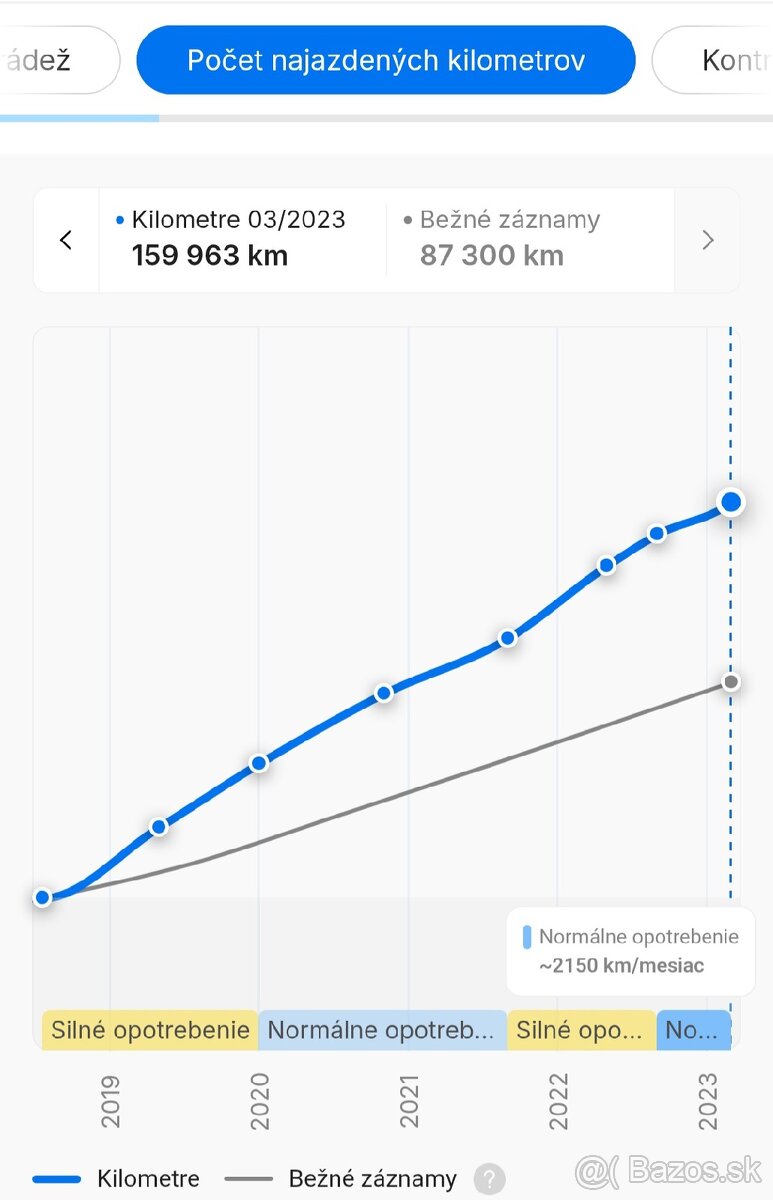Select the "Počet najazdených kilometrov" tab
This screenshot has width=773, height=1200.
pos(385,60)
